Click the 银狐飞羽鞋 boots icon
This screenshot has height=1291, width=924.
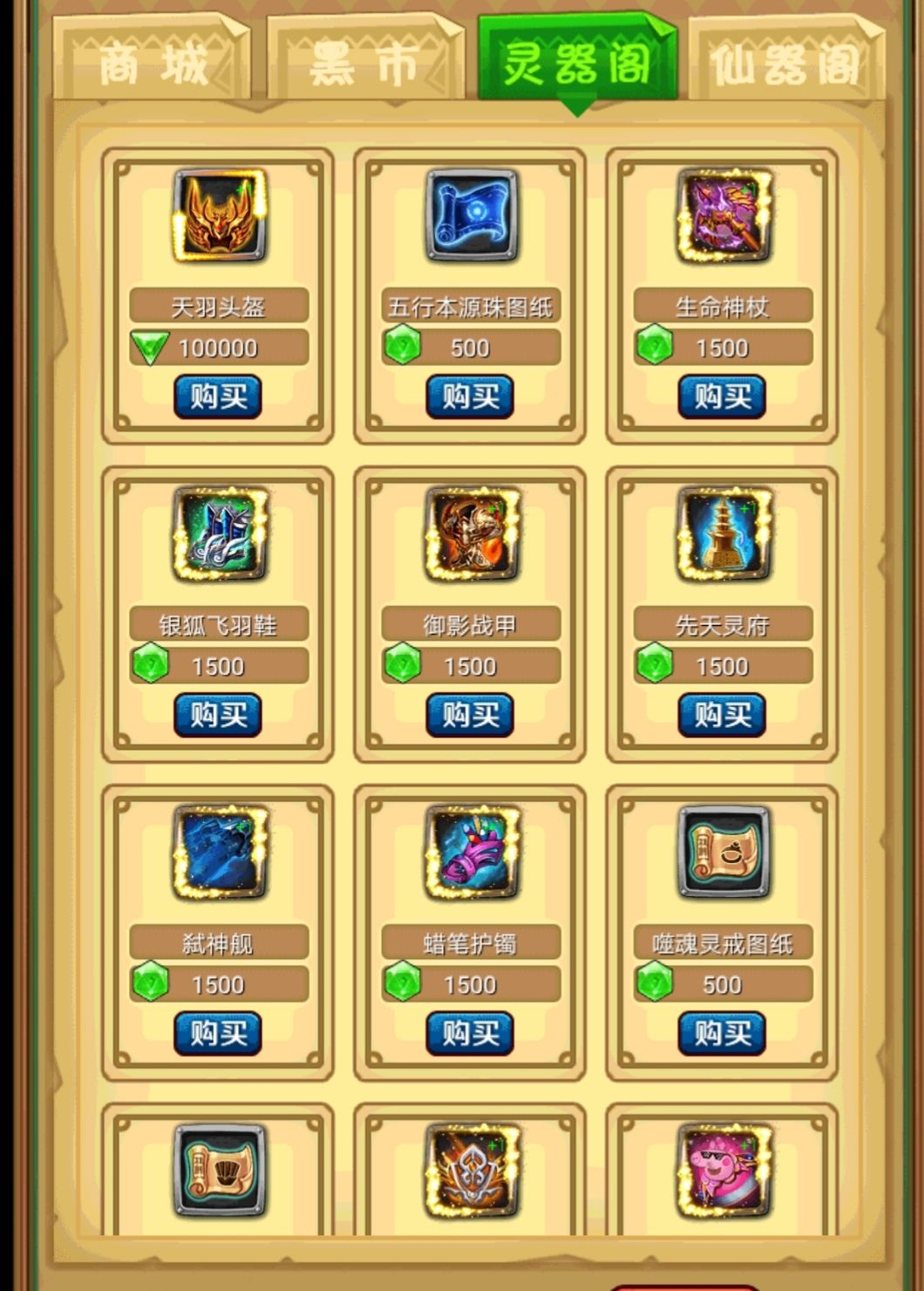coord(218,538)
